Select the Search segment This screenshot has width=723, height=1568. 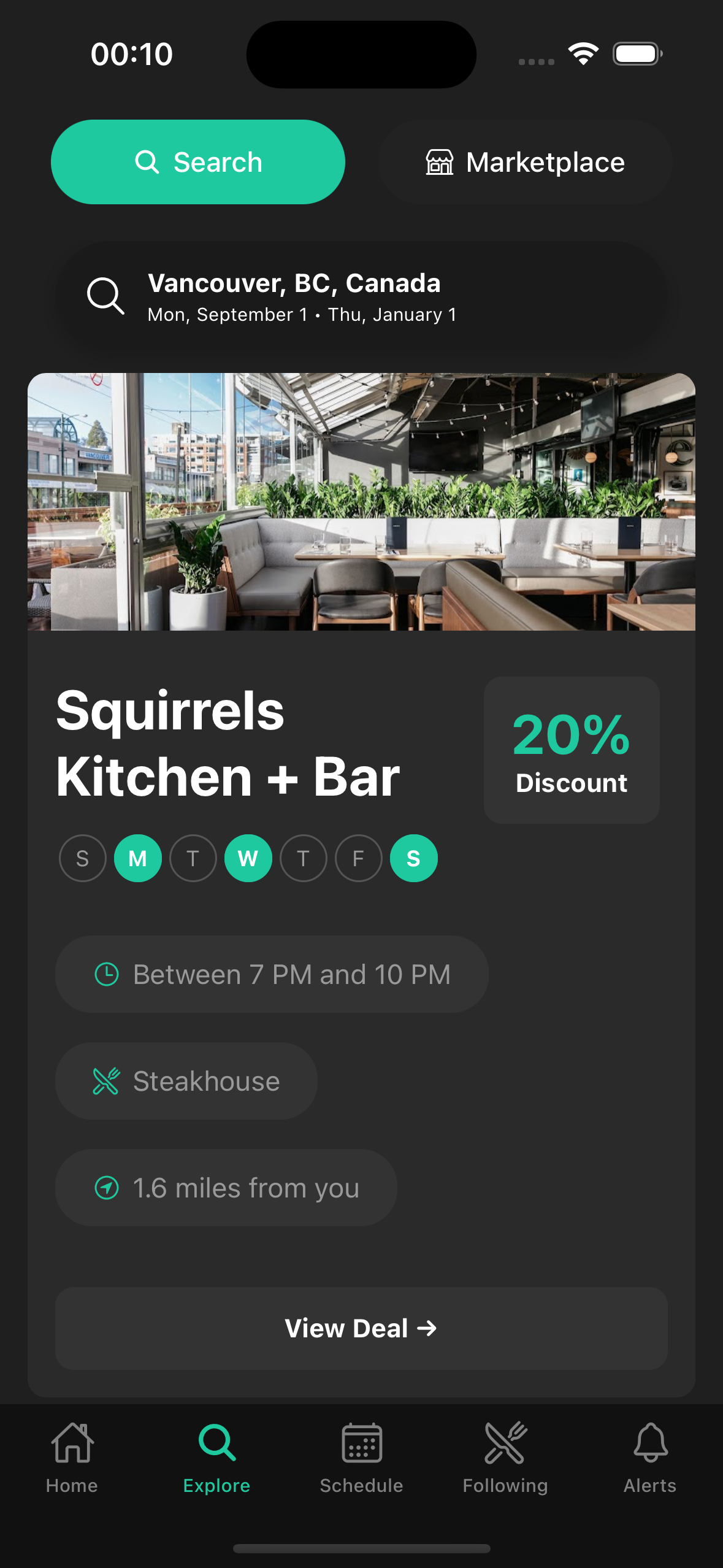pyautogui.click(x=197, y=162)
